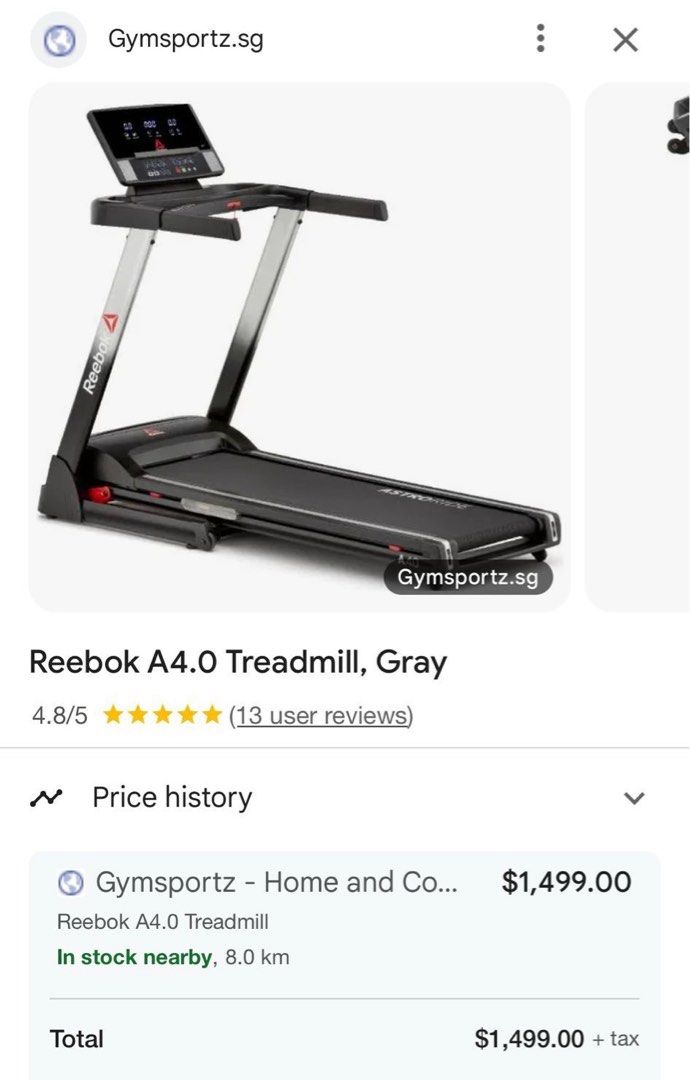The width and height of the screenshot is (690, 1080).
Task: Expand the Price history section
Action: click(633, 798)
